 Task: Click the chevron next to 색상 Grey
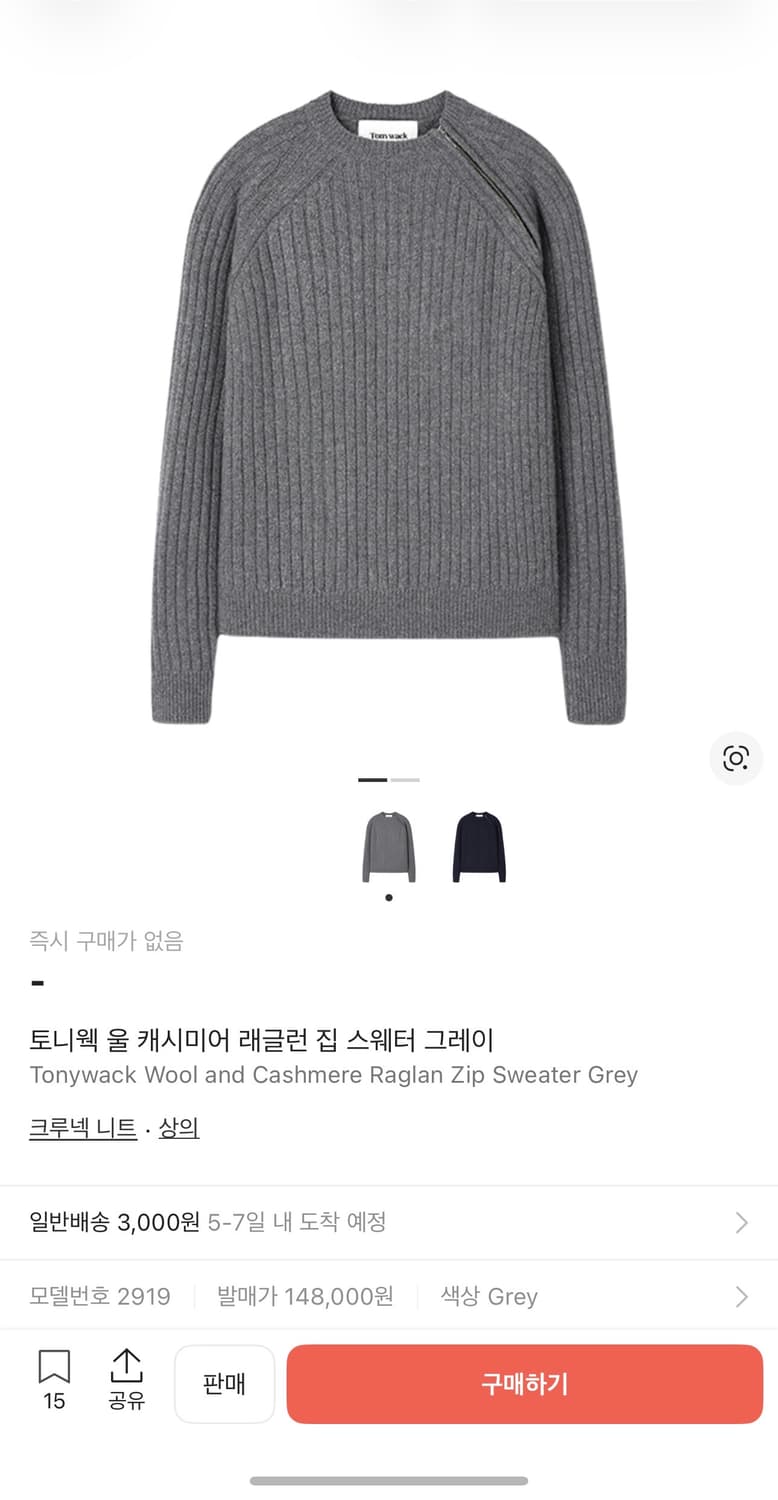pyautogui.click(x=742, y=1296)
